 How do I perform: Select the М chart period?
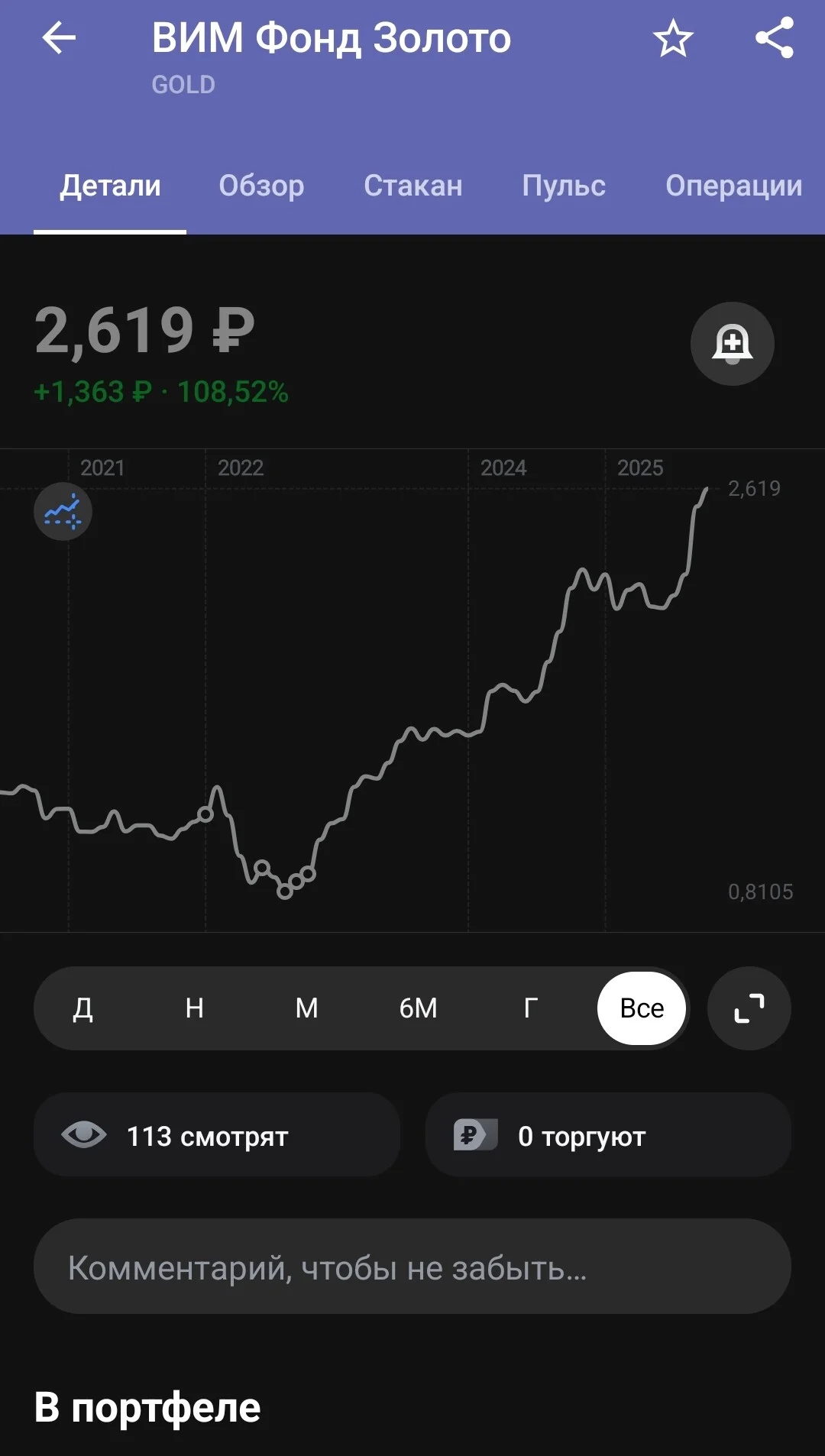(x=306, y=1008)
